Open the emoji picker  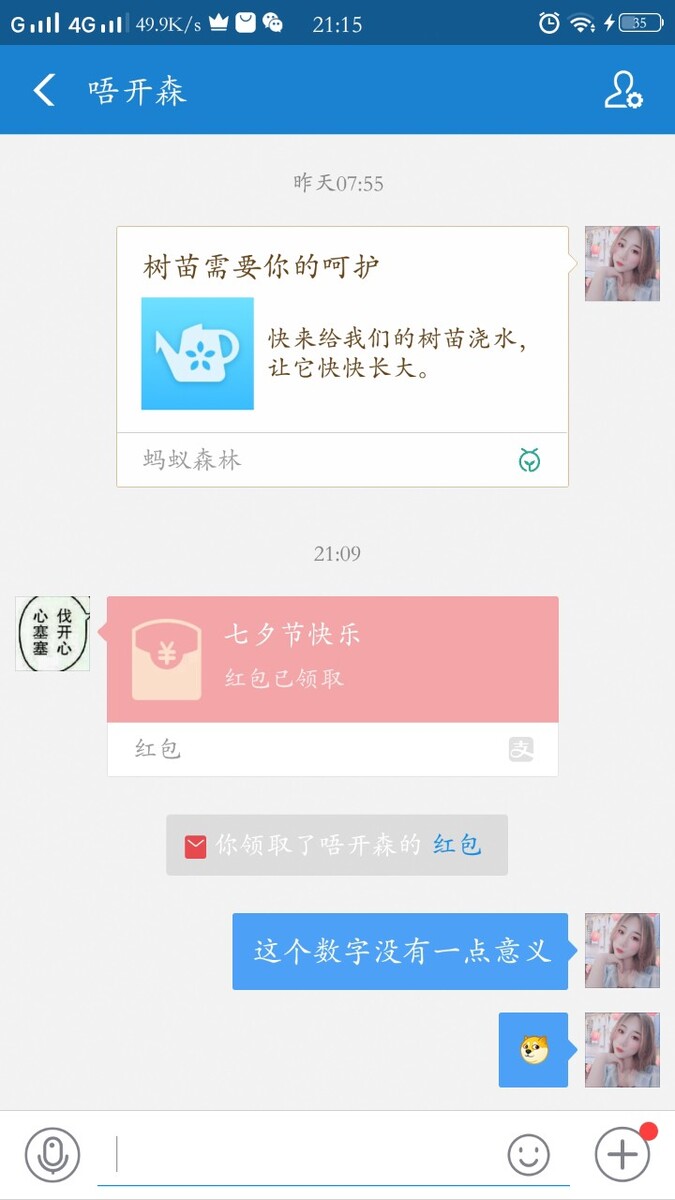point(528,1155)
